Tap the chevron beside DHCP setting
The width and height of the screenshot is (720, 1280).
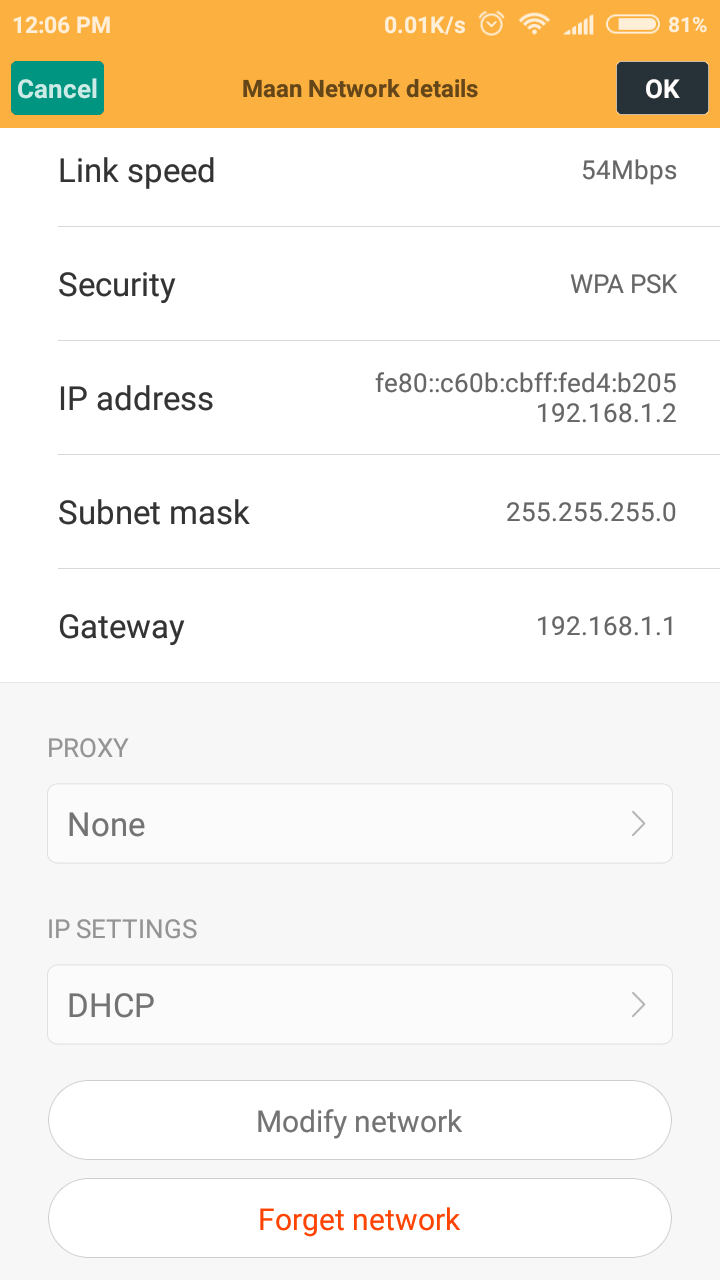(638, 1004)
